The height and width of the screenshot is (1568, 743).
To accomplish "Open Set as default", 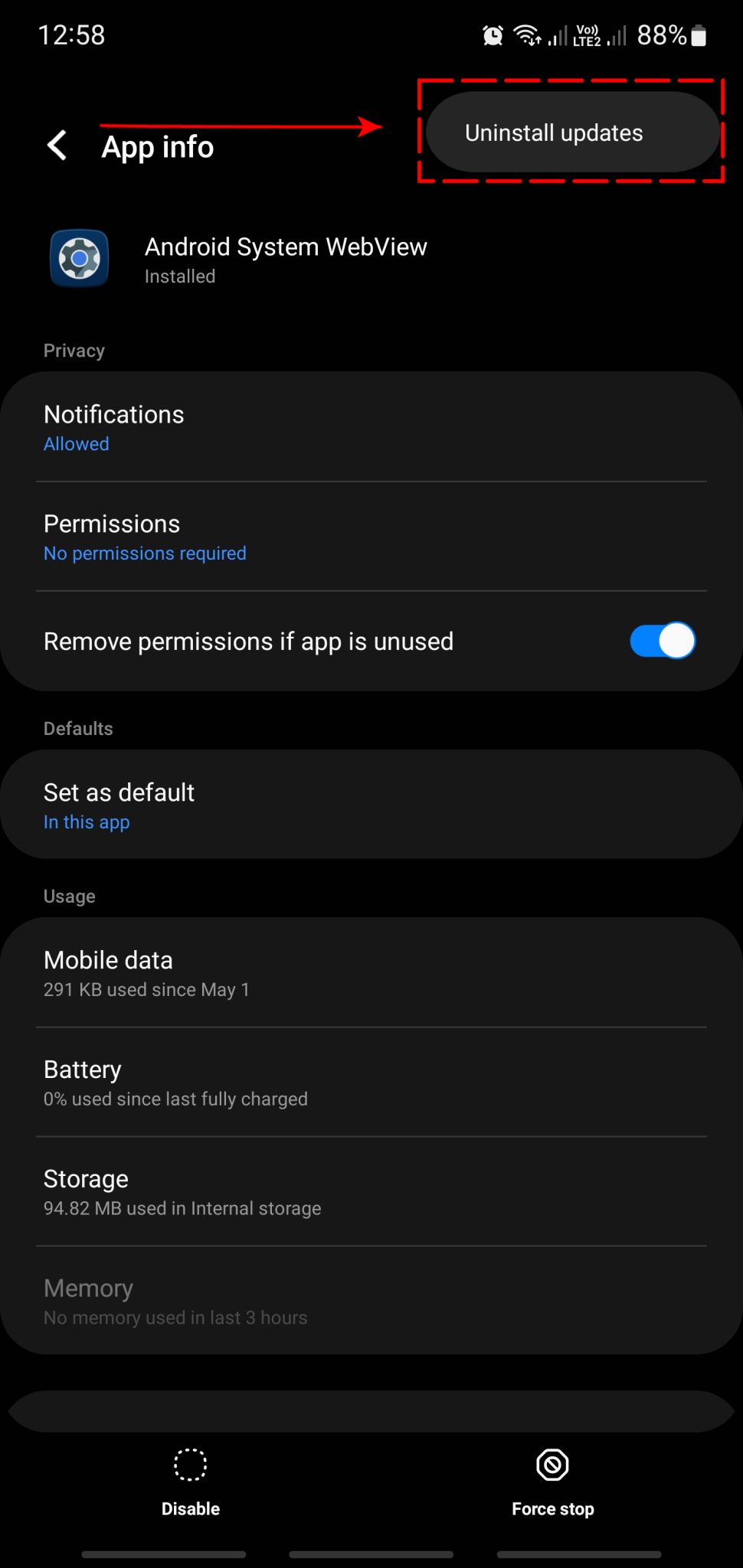I will 371,805.
